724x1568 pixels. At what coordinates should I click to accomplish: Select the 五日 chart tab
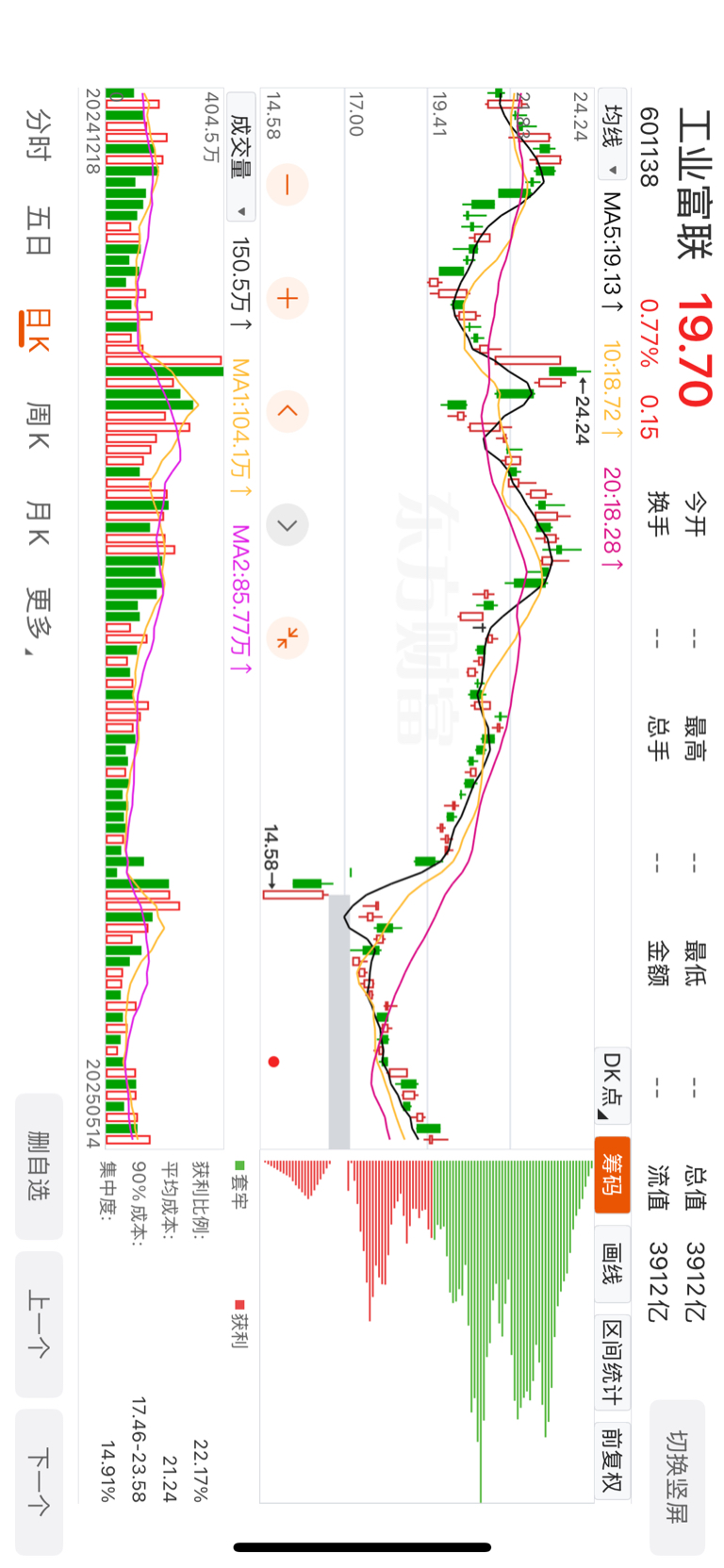(x=39, y=231)
